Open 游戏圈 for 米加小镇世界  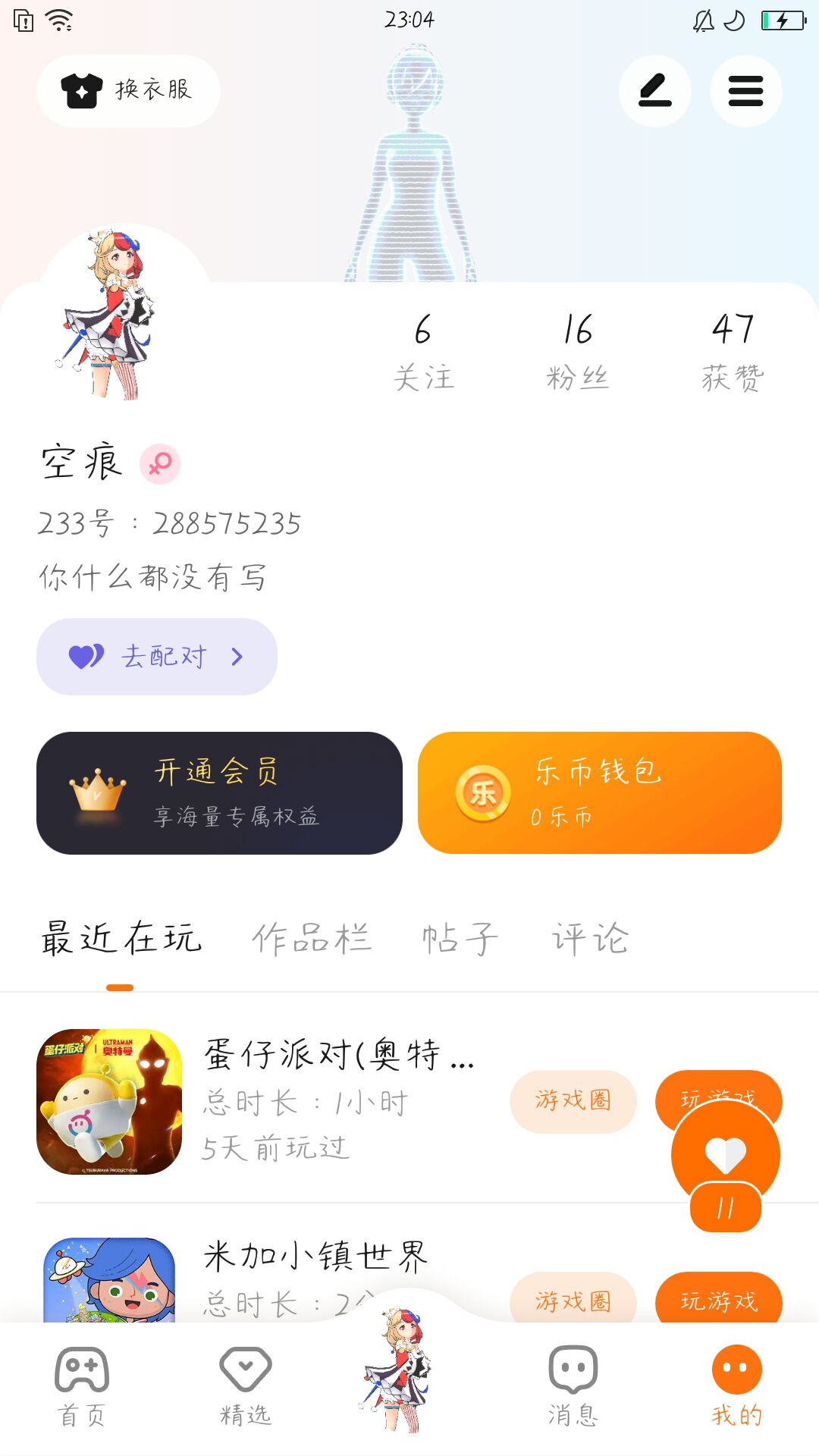click(573, 1300)
